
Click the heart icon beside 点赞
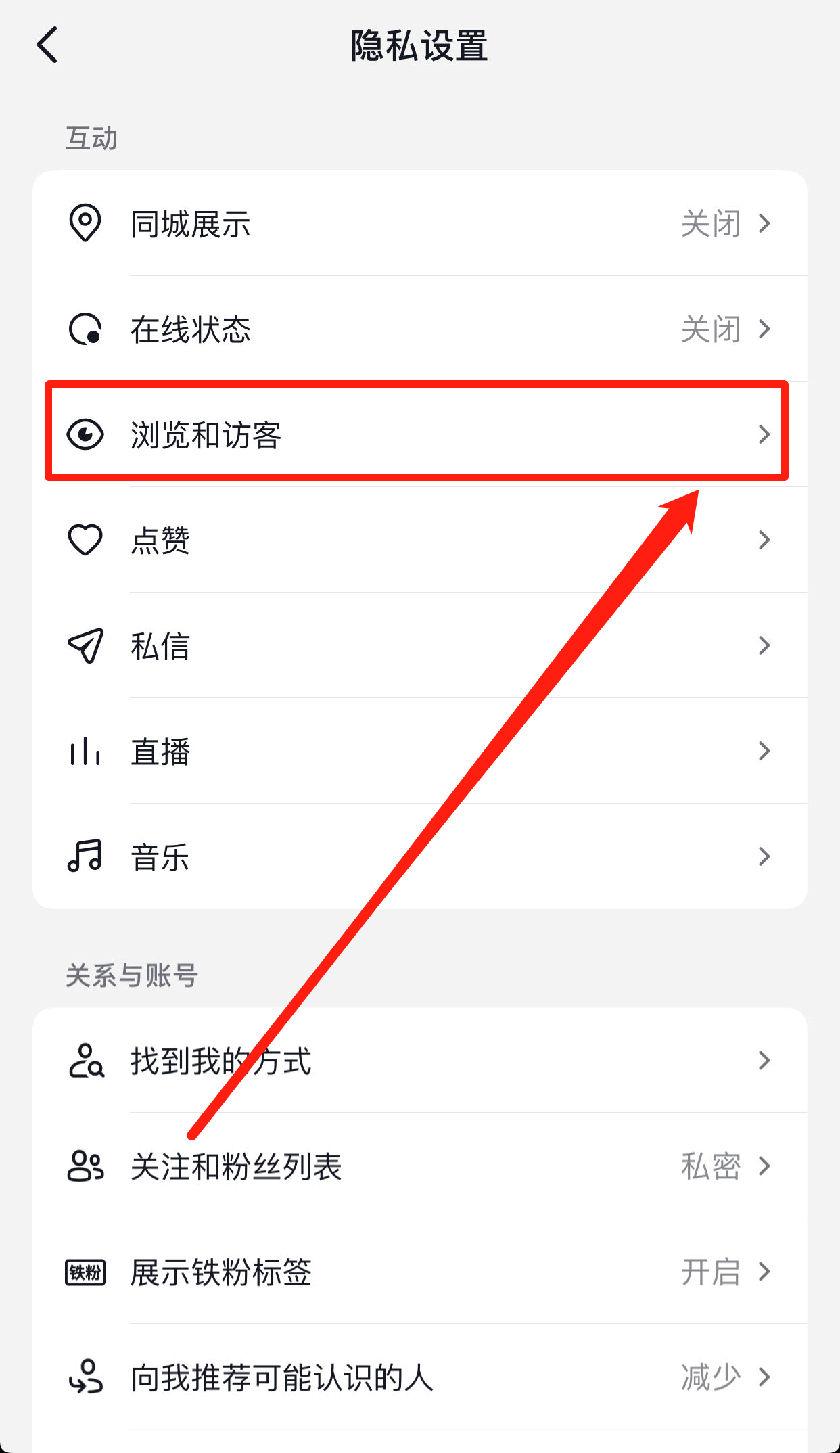point(85,540)
